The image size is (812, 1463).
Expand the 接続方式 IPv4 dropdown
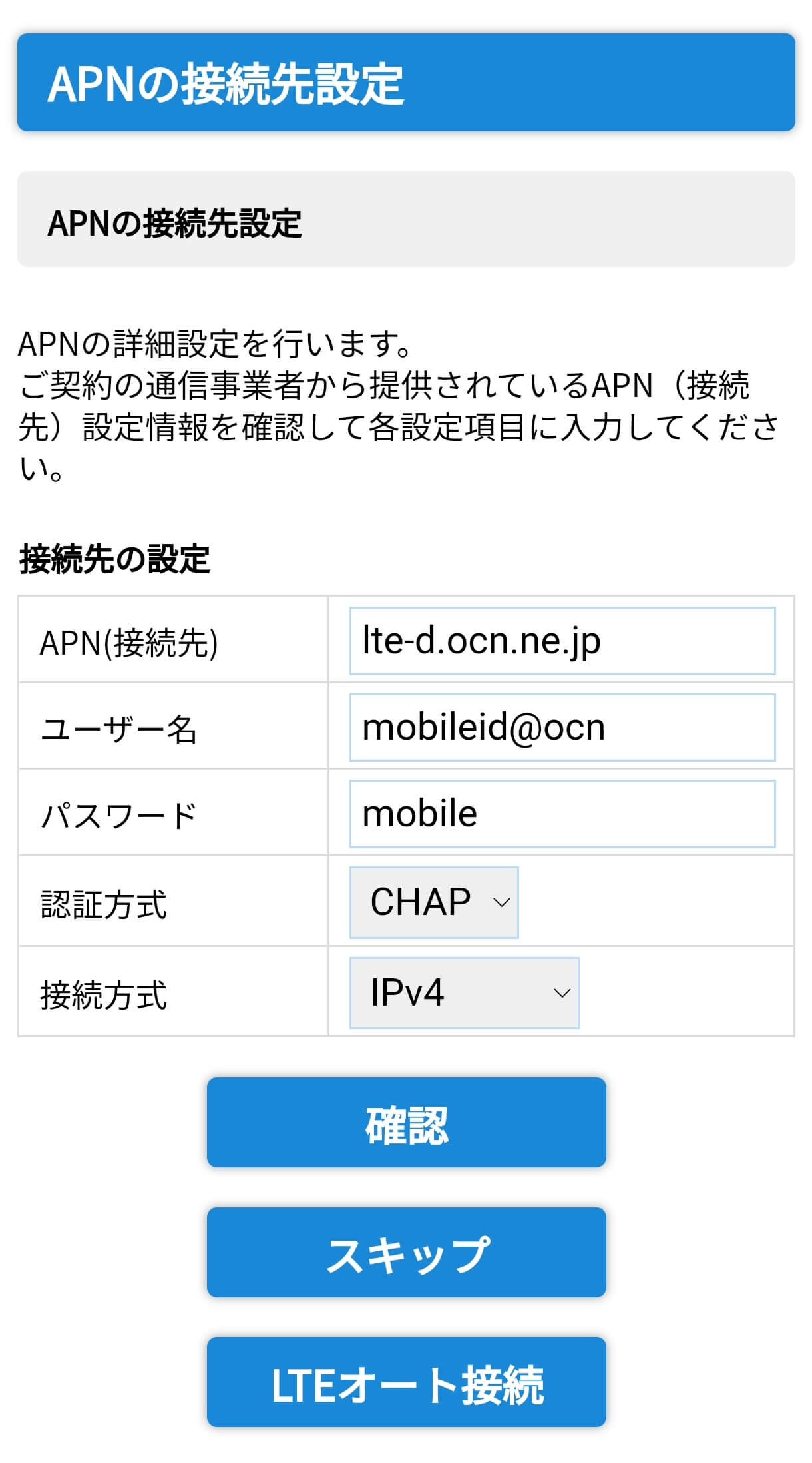click(464, 992)
